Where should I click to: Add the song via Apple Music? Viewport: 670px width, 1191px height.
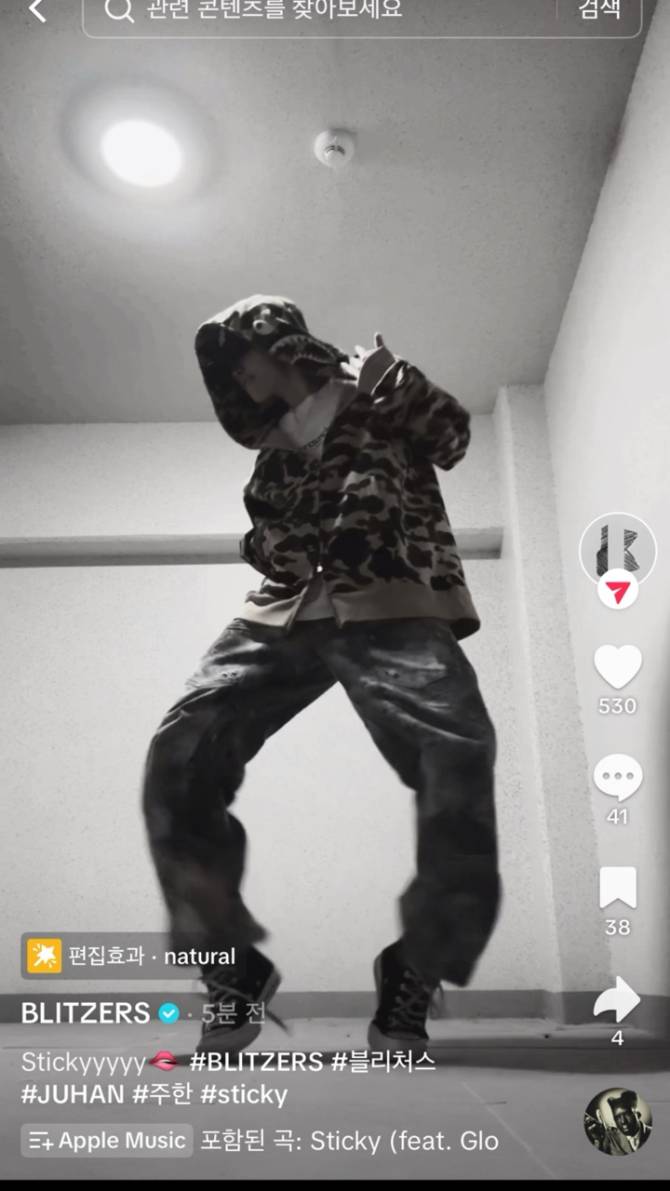pos(107,1140)
